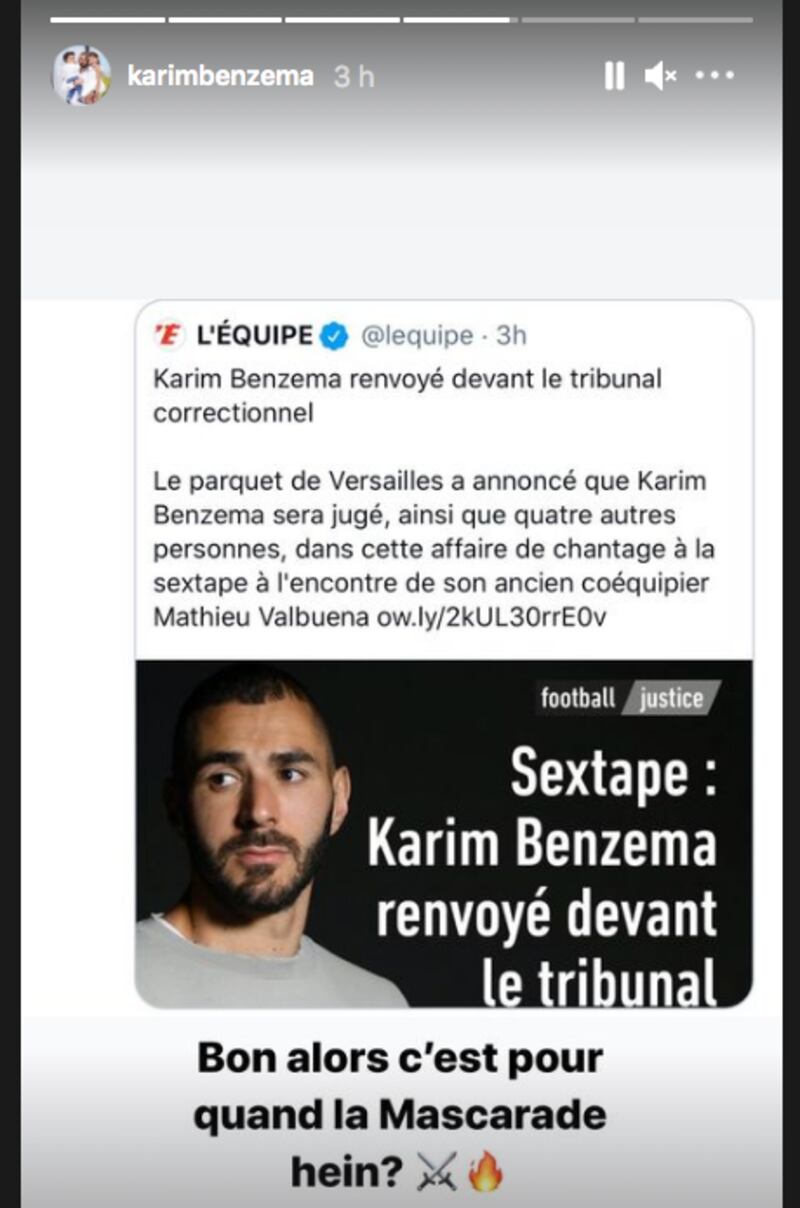Image resolution: width=800 pixels, height=1208 pixels.
Task: Open karimbenzema's profile picture
Action: click(82, 76)
